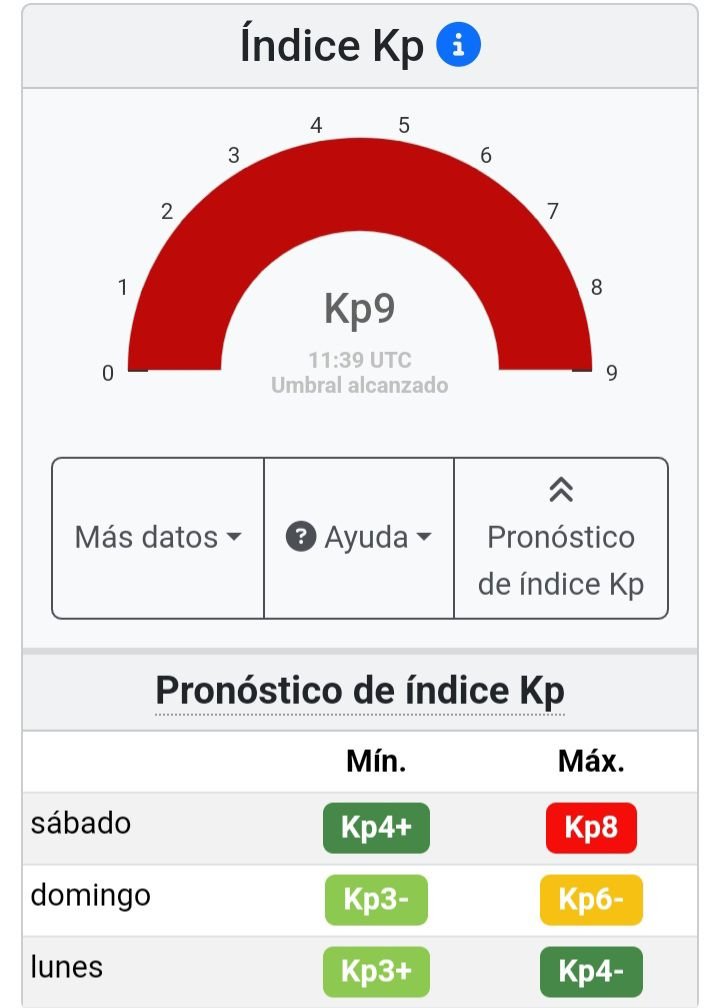
Task: Collapse the Pronóstico de índice Kp section
Action: coord(561,538)
